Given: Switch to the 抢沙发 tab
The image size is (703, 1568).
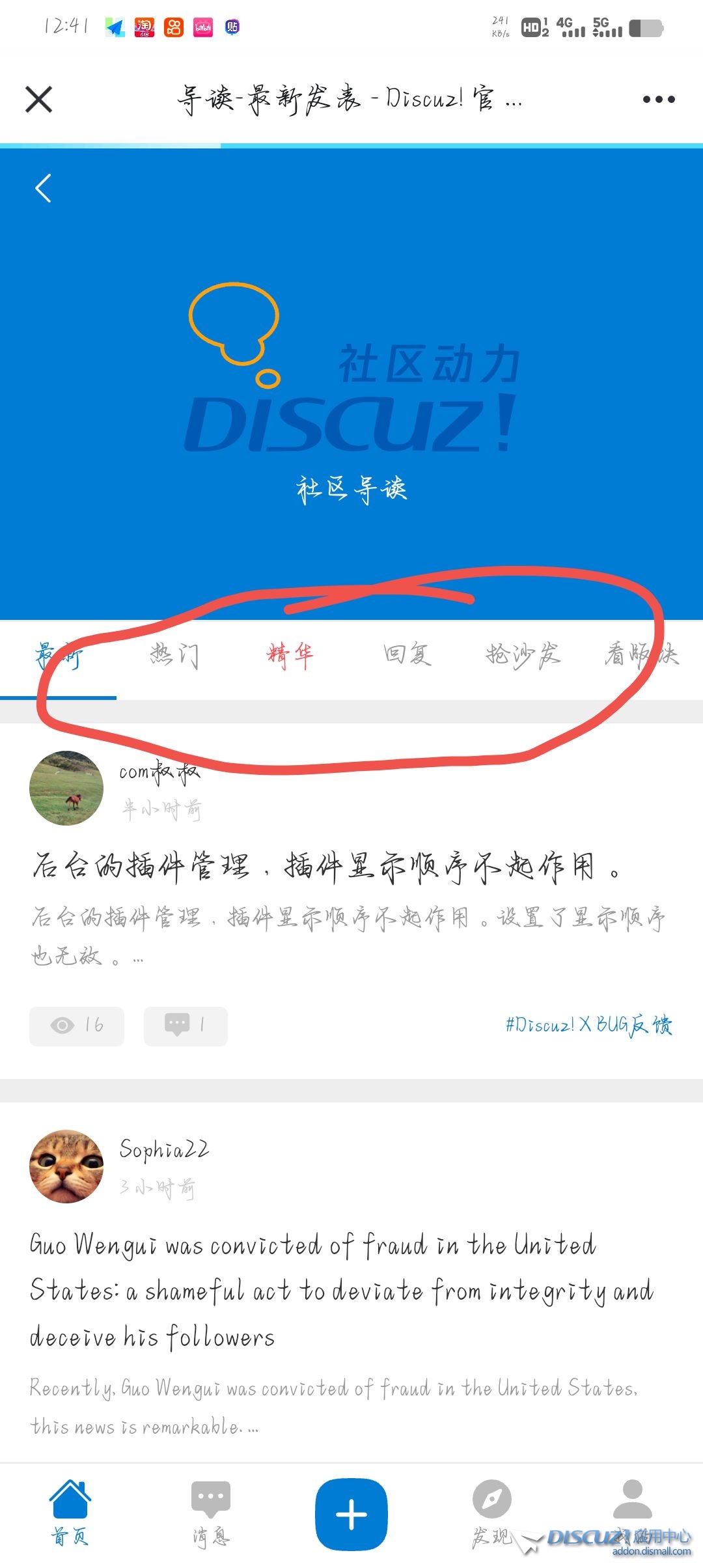Looking at the screenshot, I should (523, 656).
